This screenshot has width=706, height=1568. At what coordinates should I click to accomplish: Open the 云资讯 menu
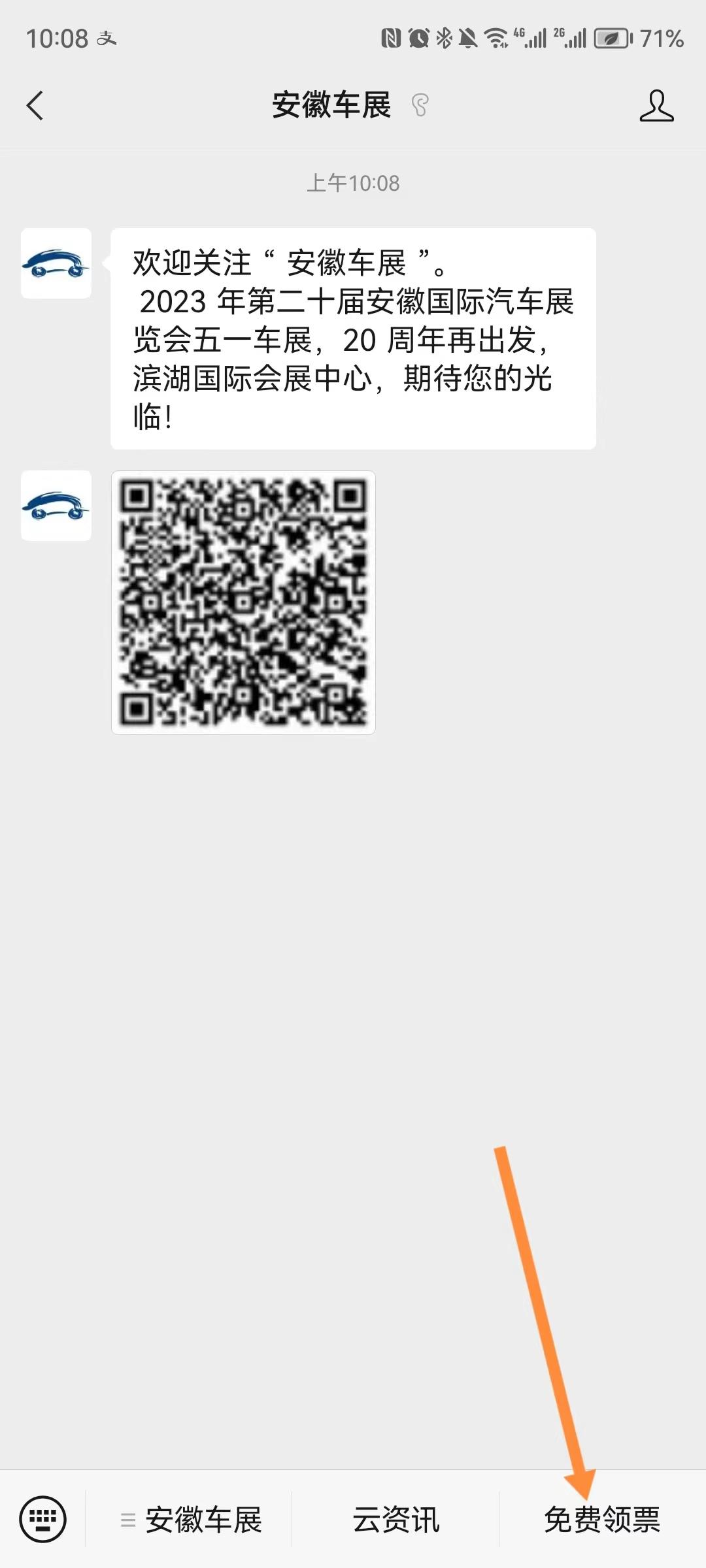pyautogui.click(x=395, y=1520)
